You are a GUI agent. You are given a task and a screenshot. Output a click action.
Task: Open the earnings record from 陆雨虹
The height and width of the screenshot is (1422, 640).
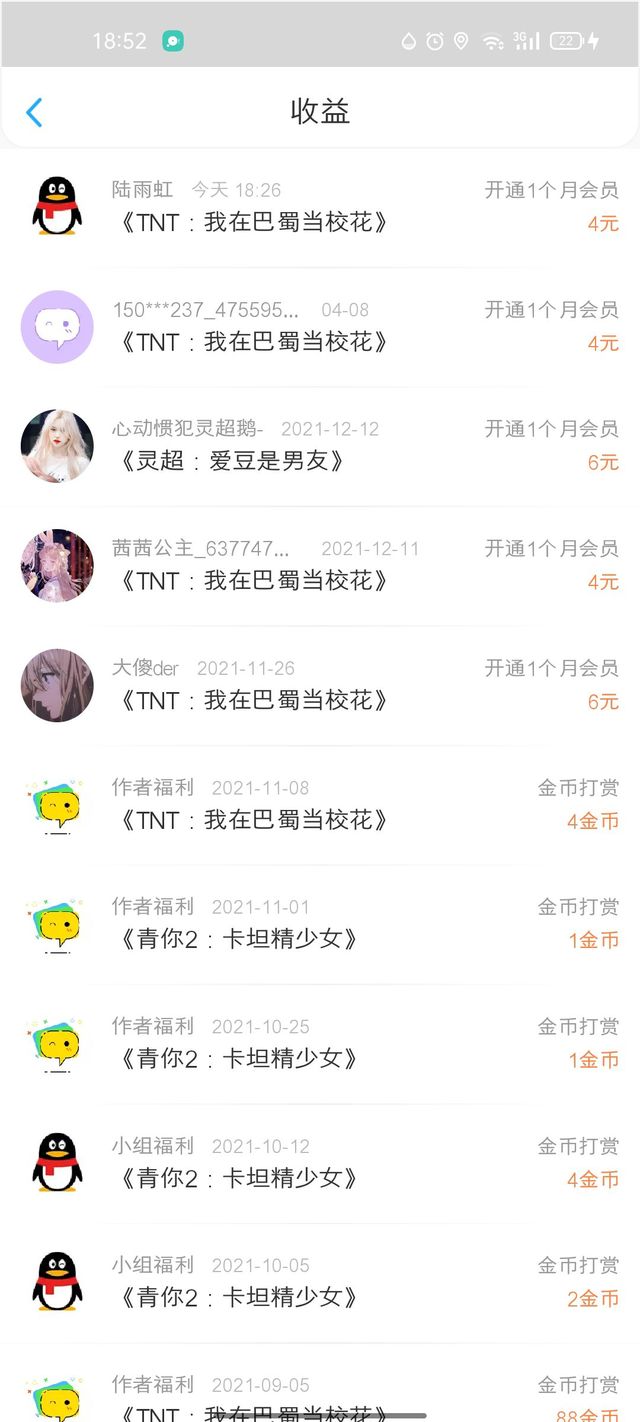pos(320,207)
